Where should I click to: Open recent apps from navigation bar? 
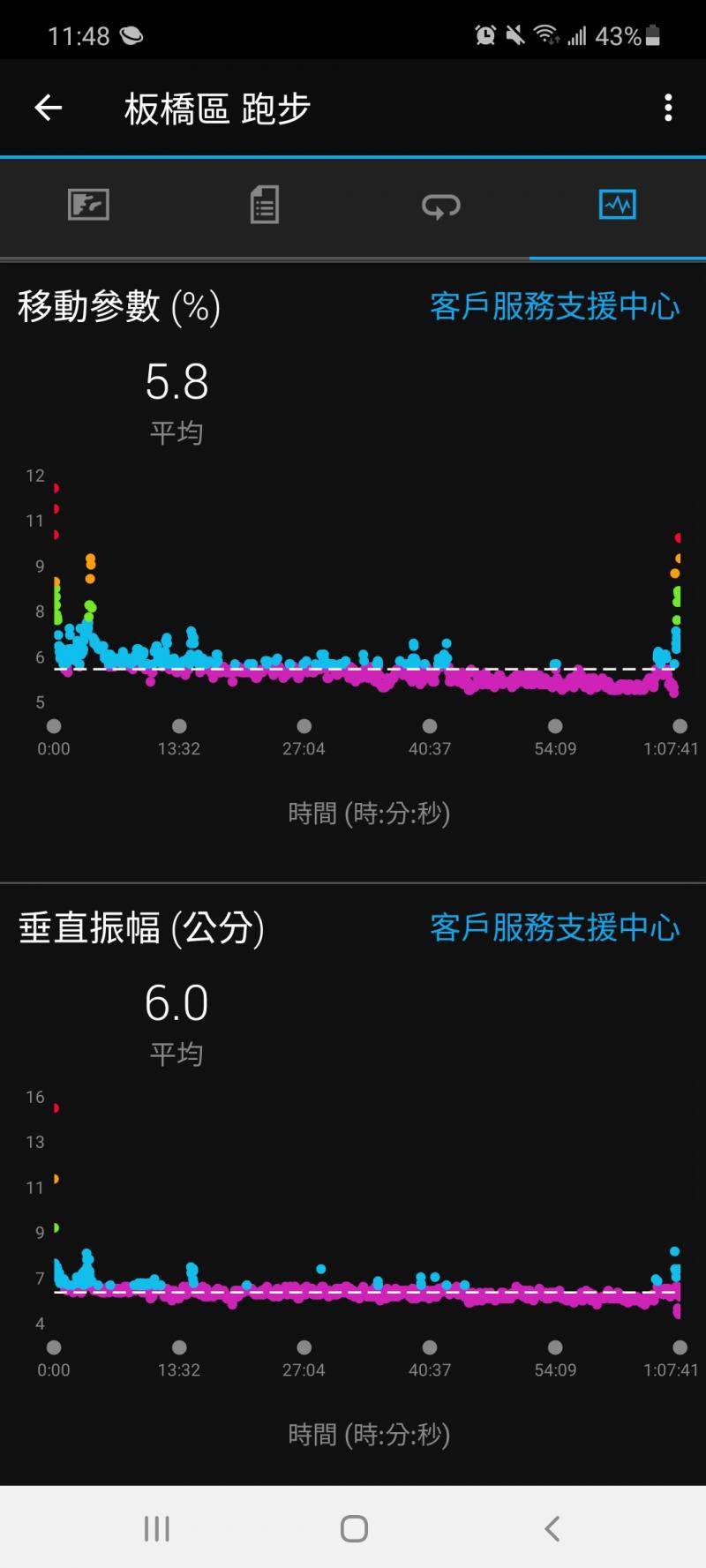[156, 1528]
